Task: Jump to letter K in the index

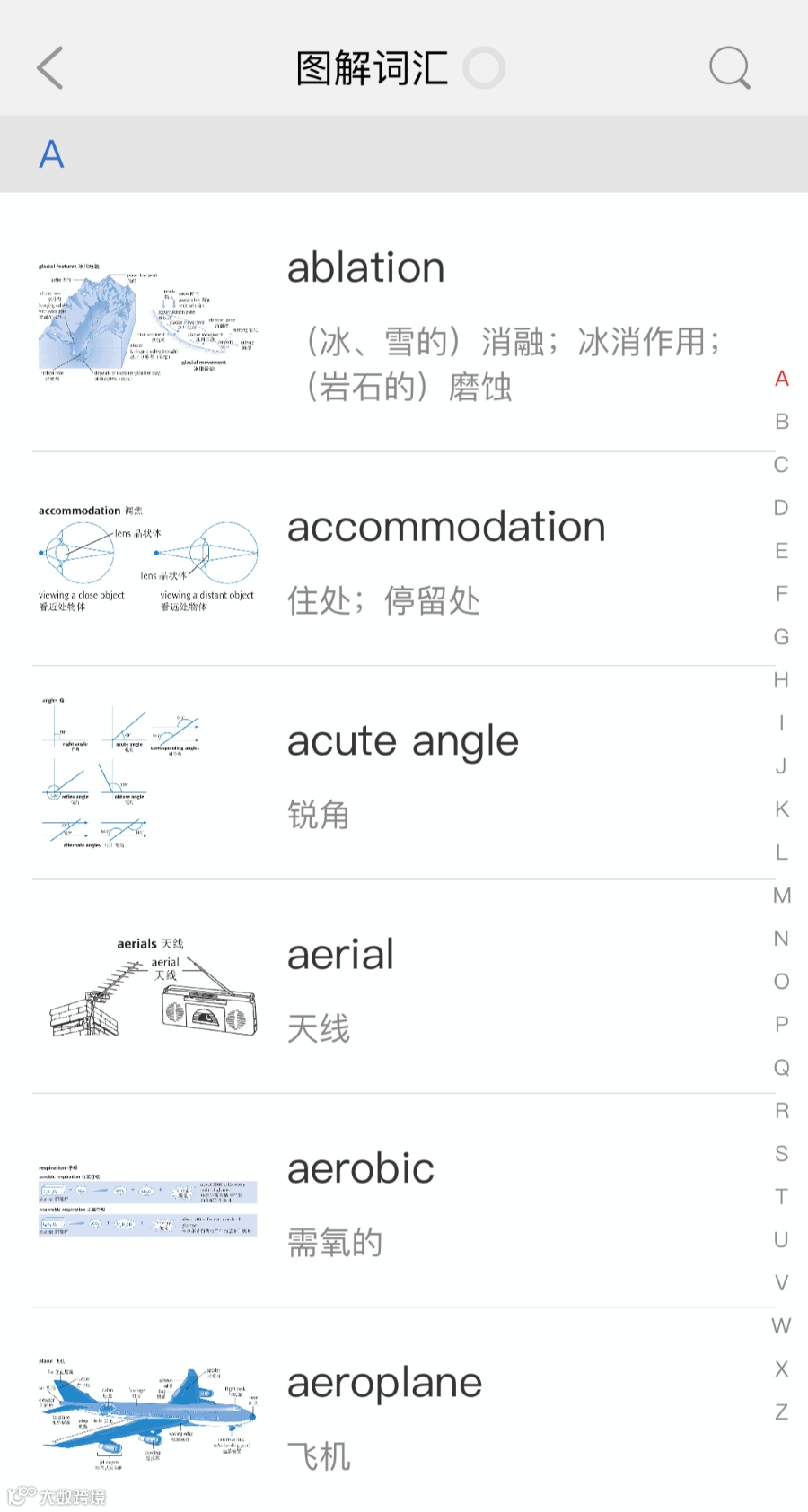Action: tap(782, 809)
